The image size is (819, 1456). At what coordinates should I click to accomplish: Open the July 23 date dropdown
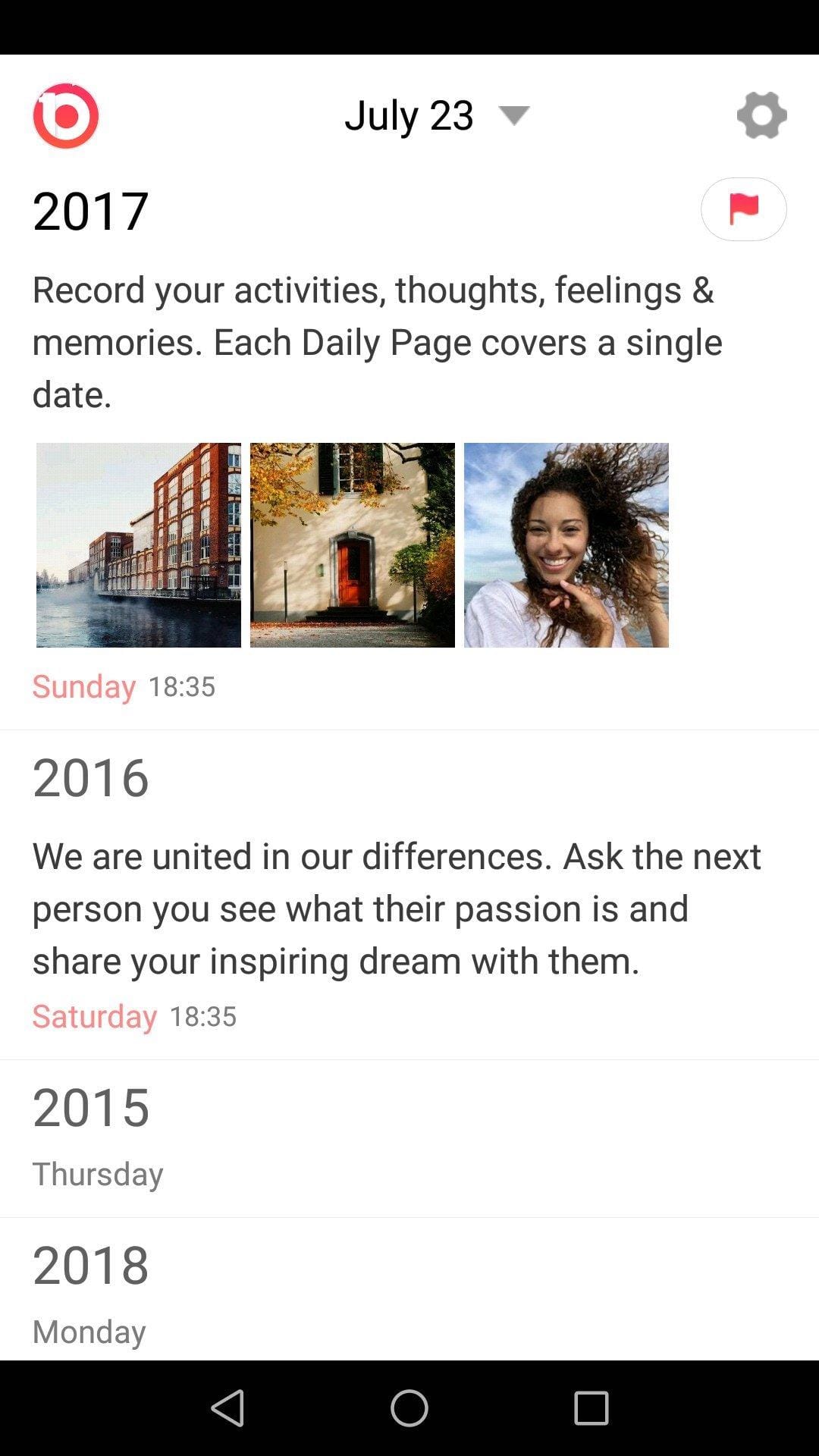tap(437, 115)
